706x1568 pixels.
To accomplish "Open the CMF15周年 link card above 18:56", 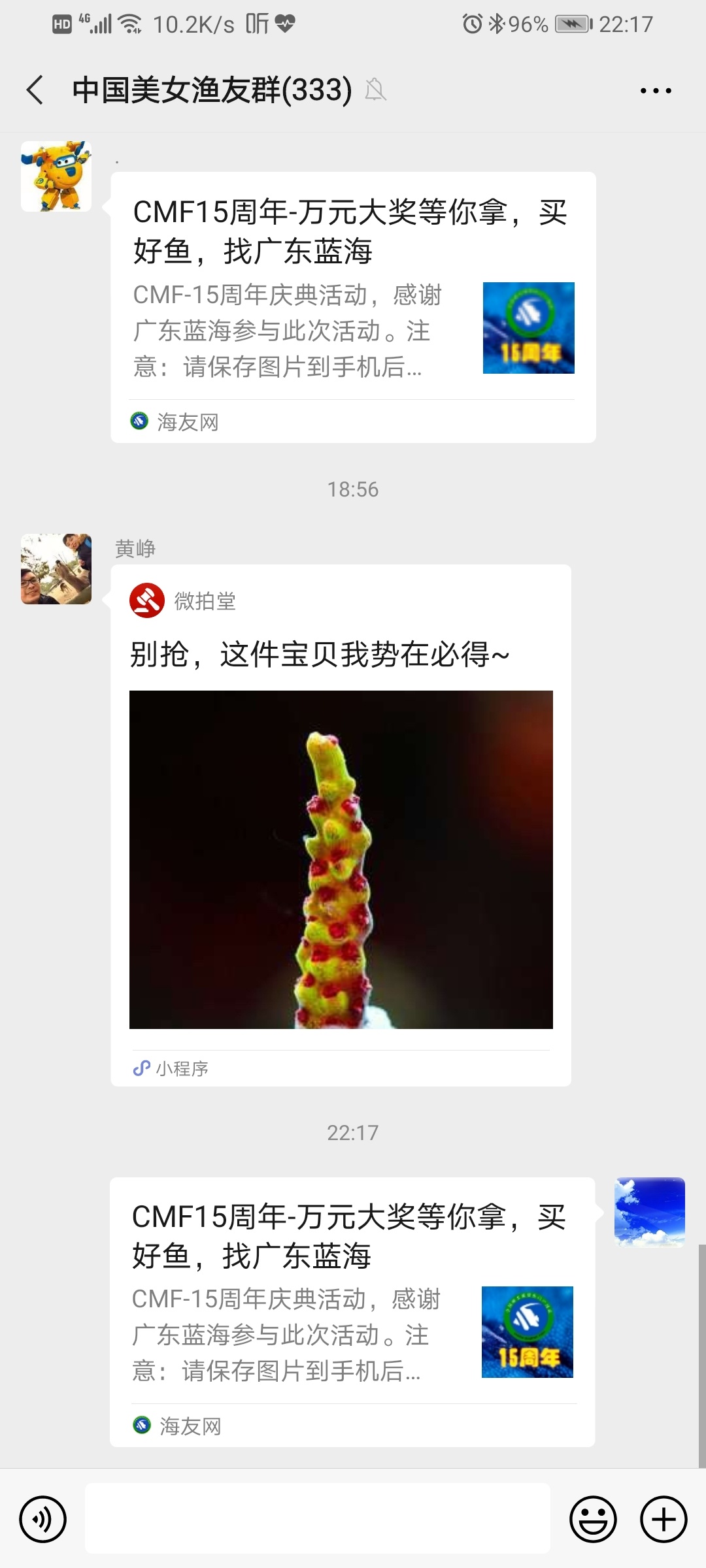I will point(353,307).
